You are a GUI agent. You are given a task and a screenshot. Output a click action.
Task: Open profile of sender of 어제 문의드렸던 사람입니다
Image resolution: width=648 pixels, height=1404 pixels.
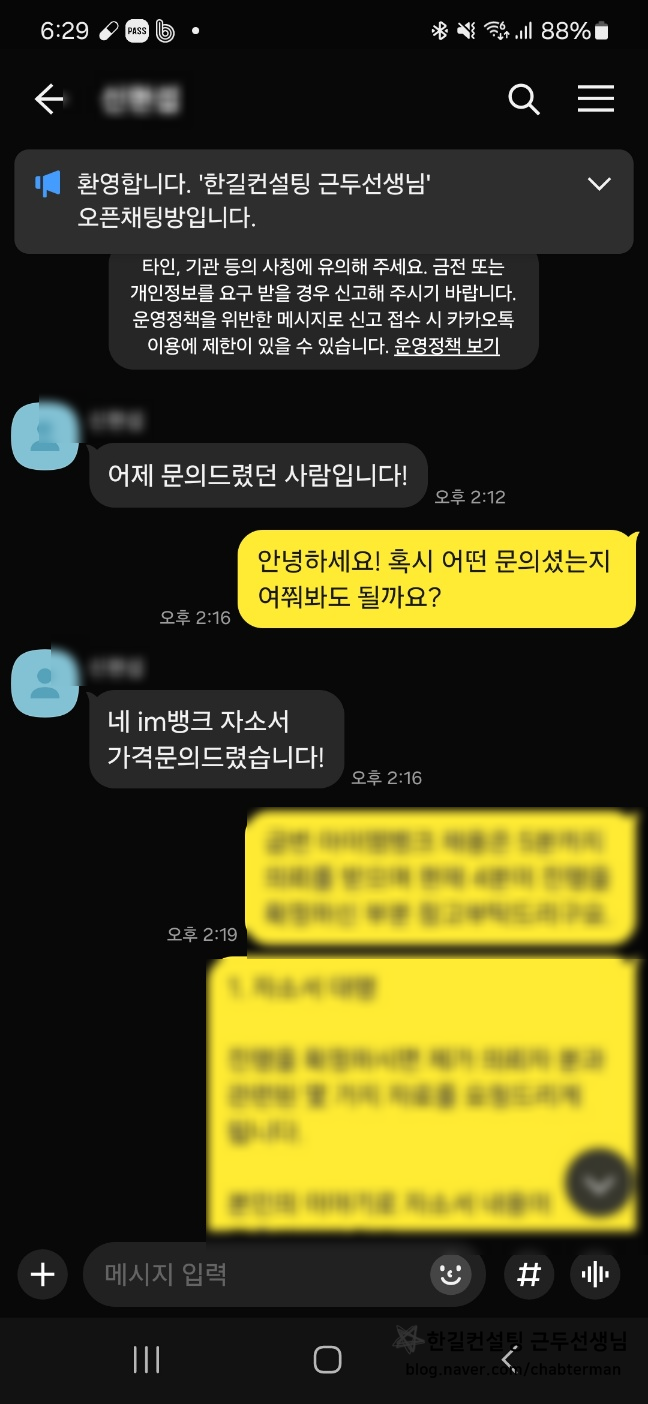pos(44,435)
